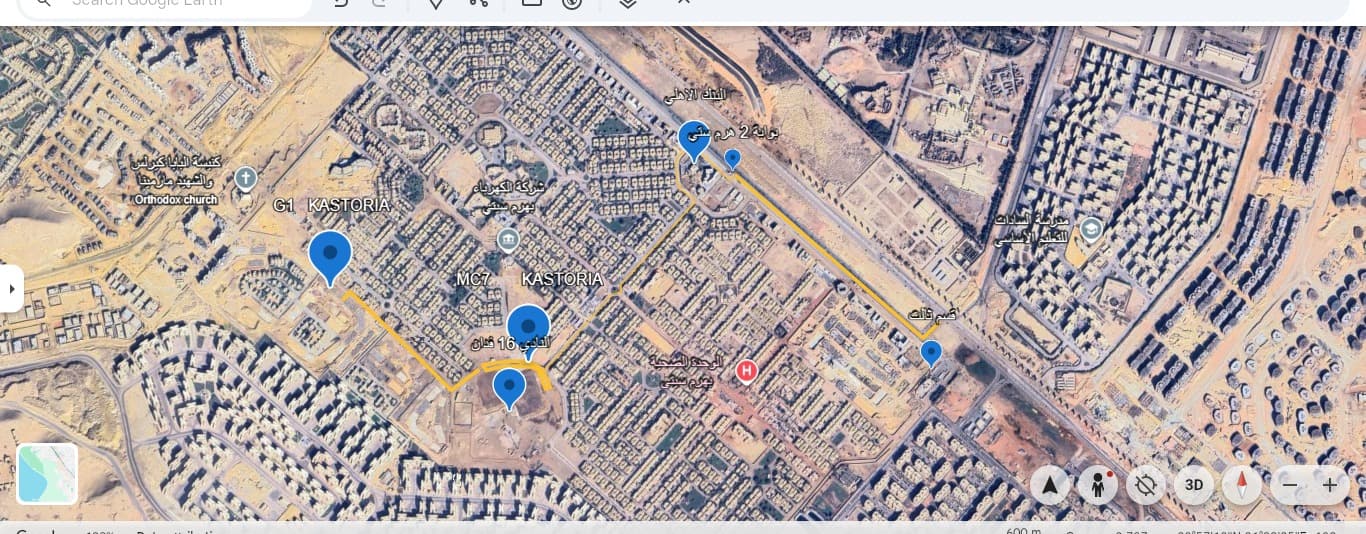Expand the collapsed side panel arrow
This screenshot has height=534, width=1366.
(x=11, y=289)
